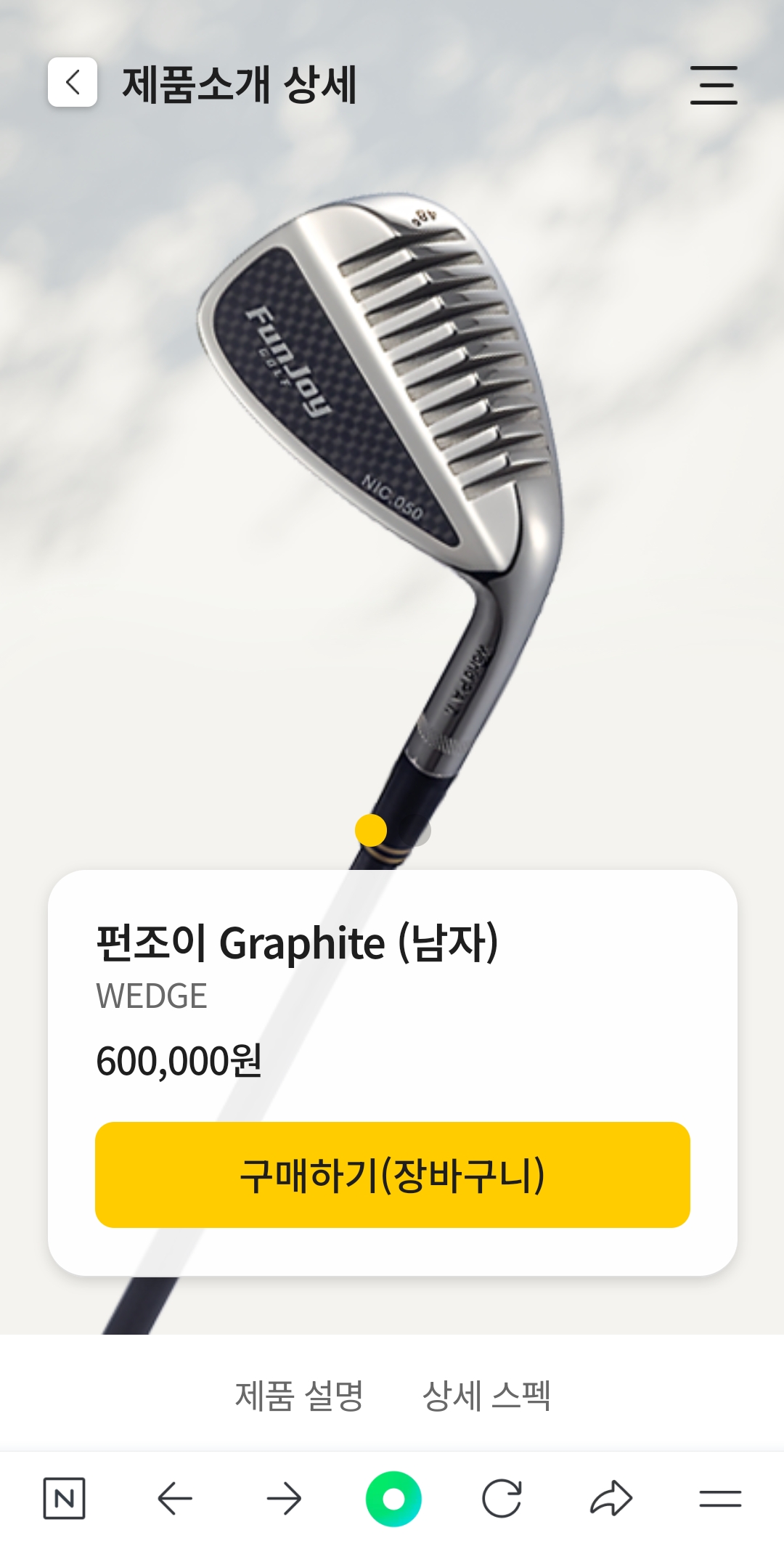The height and width of the screenshot is (1546, 784).
Task: Switch to the 상세 스펙 tab
Action: (486, 1395)
